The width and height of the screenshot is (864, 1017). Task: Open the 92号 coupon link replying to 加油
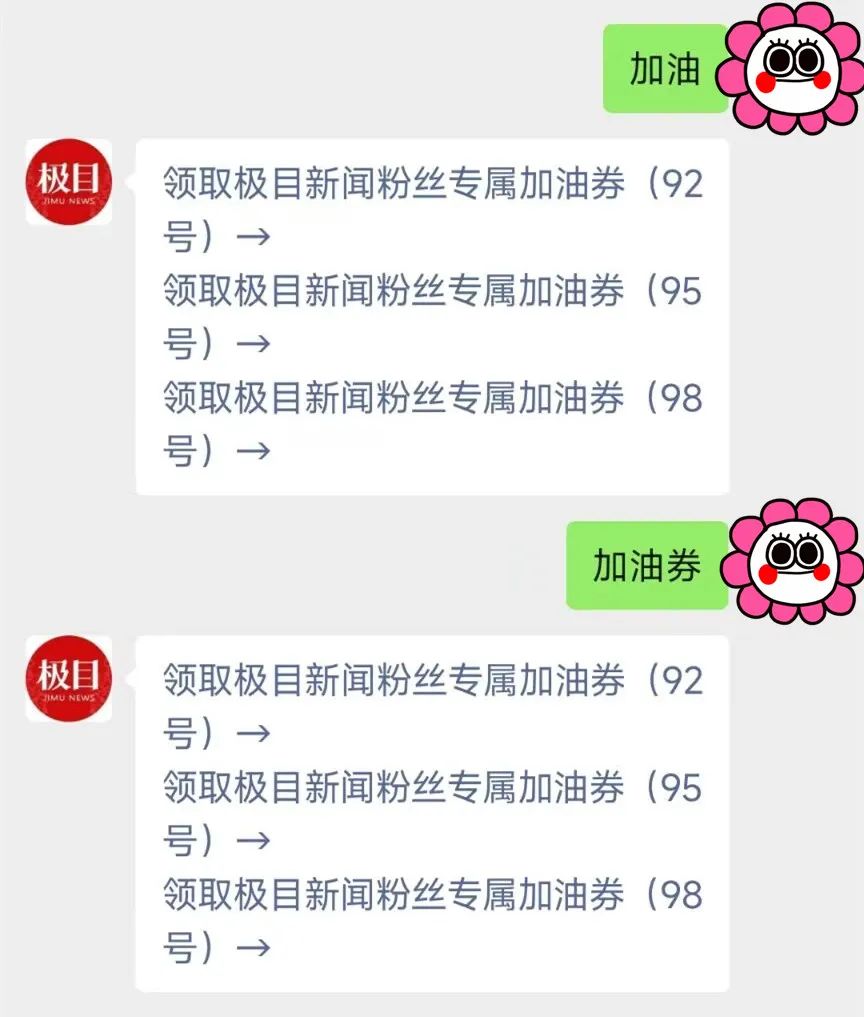(430, 186)
